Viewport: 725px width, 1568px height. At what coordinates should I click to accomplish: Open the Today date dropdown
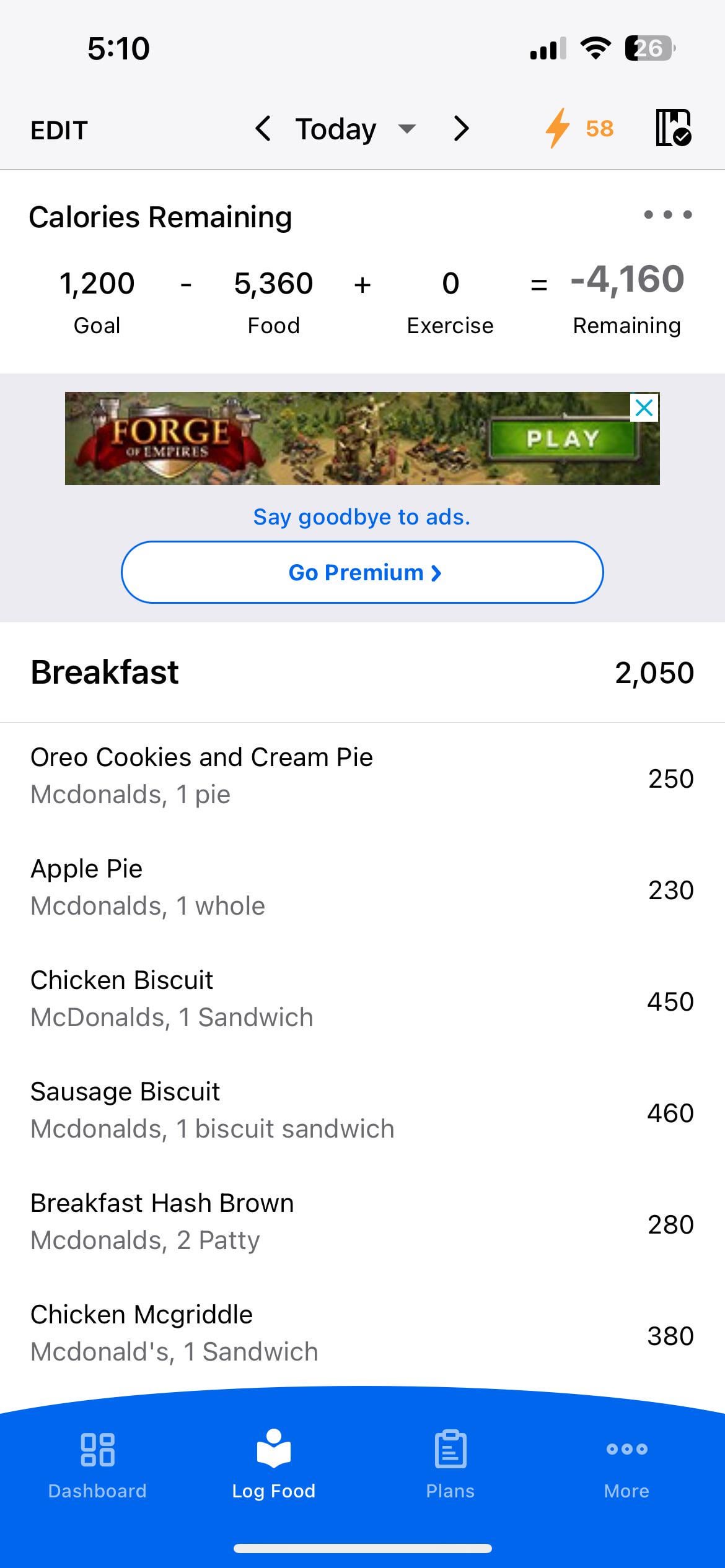click(x=356, y=129)
